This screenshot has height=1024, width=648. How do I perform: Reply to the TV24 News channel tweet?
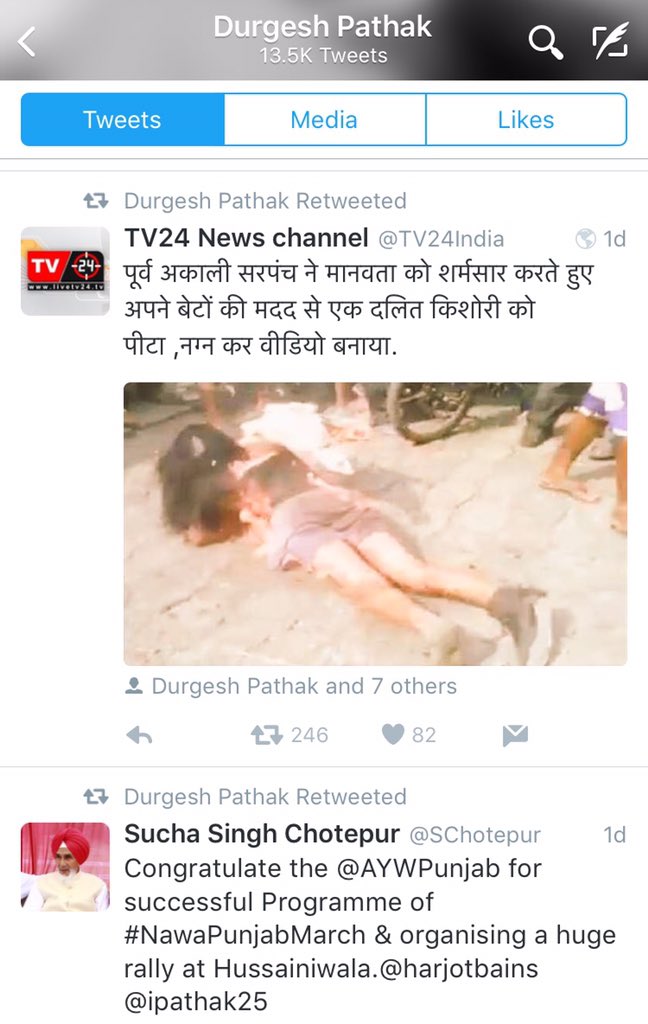pos(141,735)
